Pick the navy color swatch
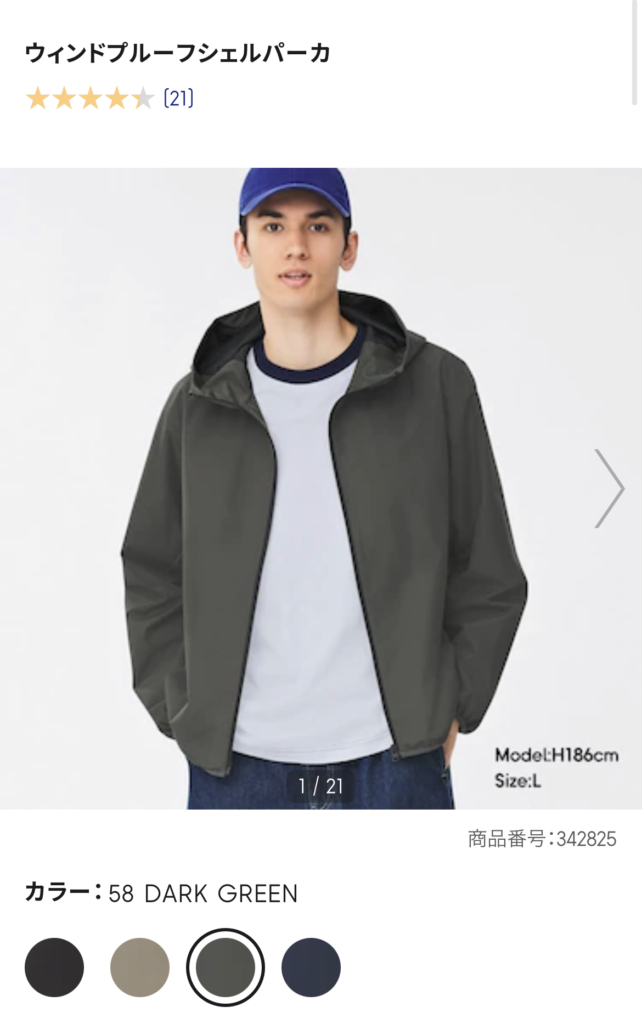The image size is (642, 1024). point(311,967)
